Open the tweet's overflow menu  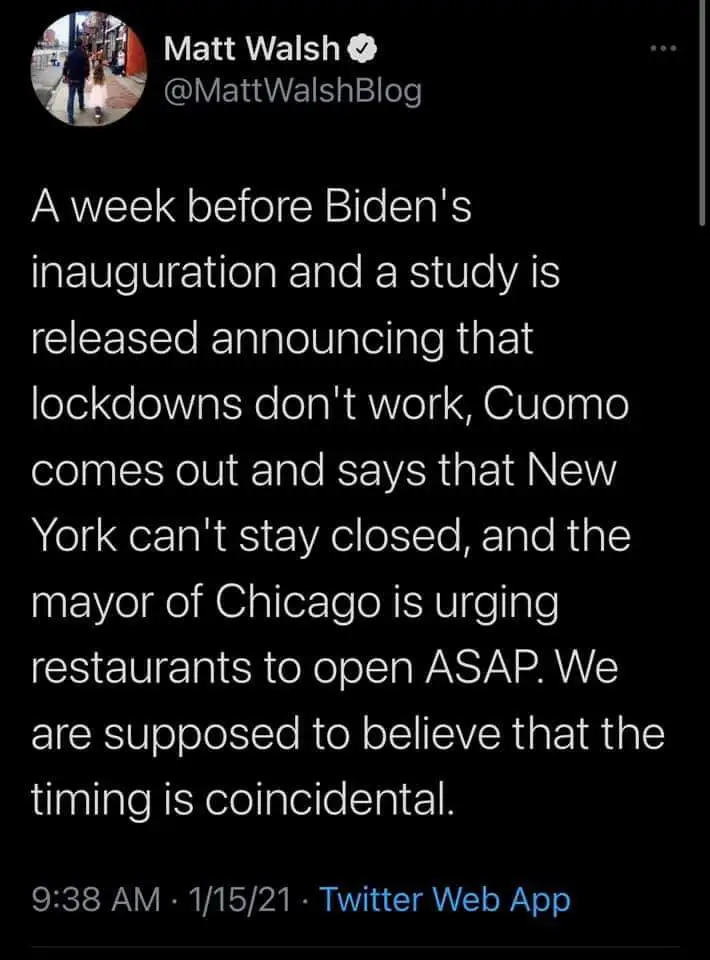(x=662, y=50)
